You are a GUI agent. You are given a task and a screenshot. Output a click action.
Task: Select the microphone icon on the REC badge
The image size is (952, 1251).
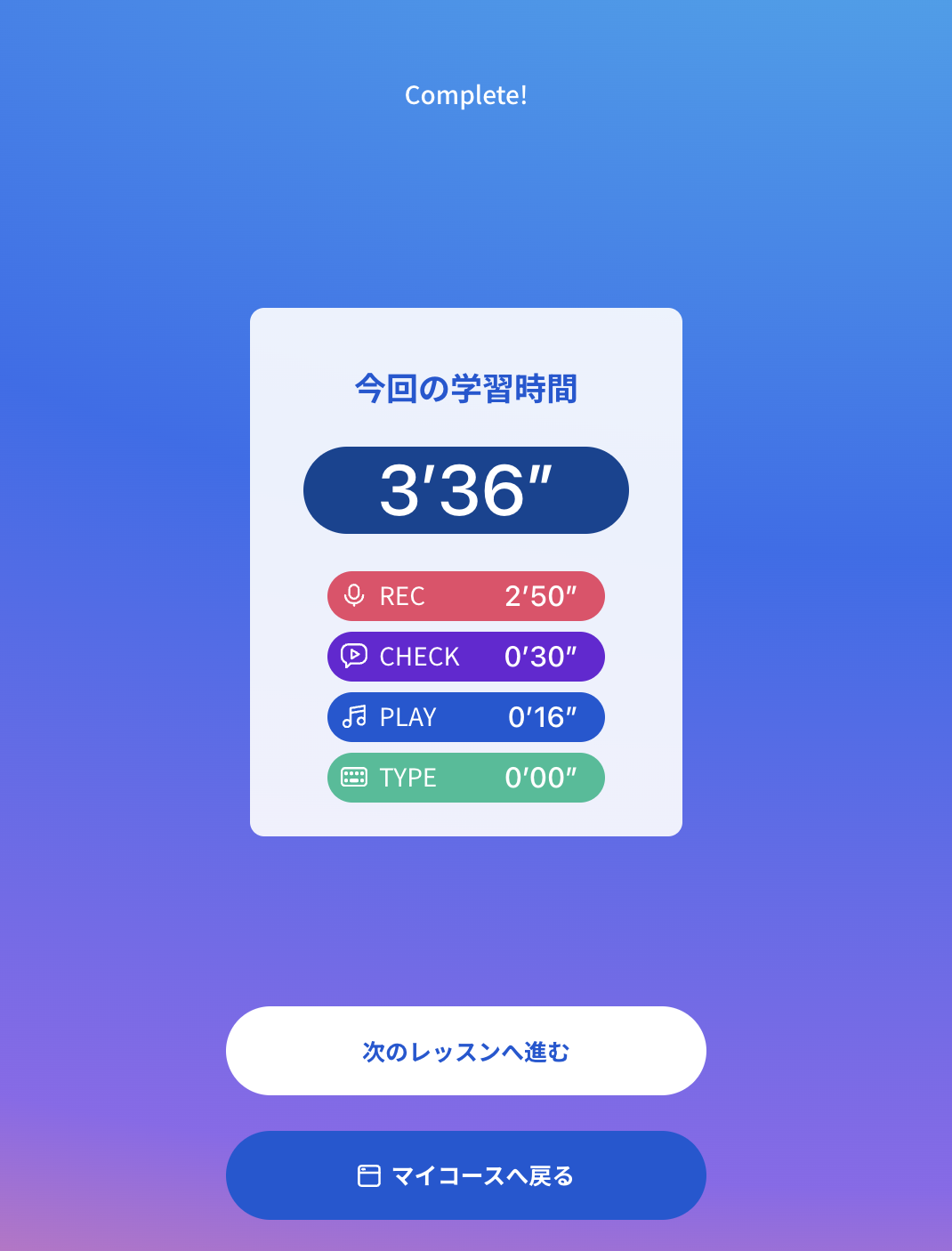[355, 595]
